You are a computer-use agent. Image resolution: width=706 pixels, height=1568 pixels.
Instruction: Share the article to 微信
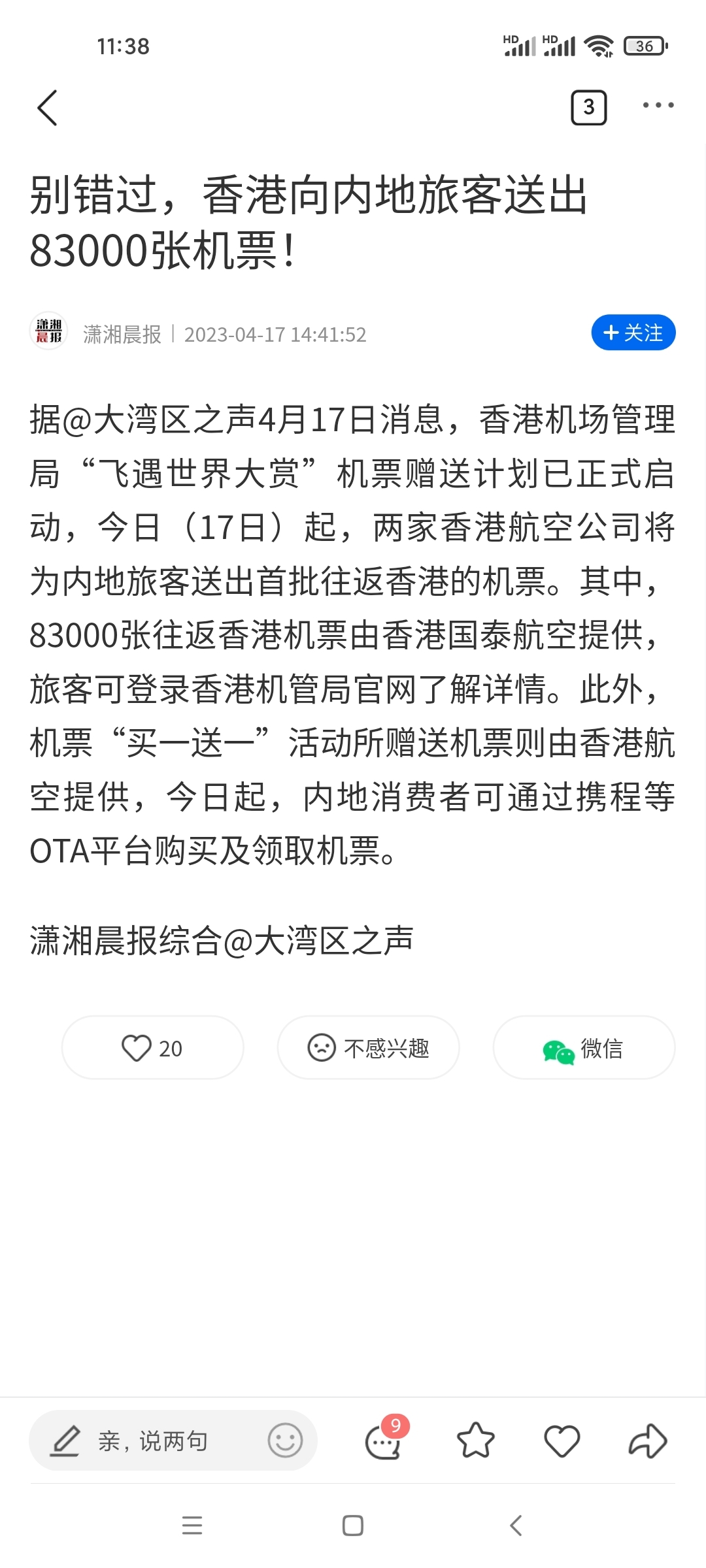583,1048
